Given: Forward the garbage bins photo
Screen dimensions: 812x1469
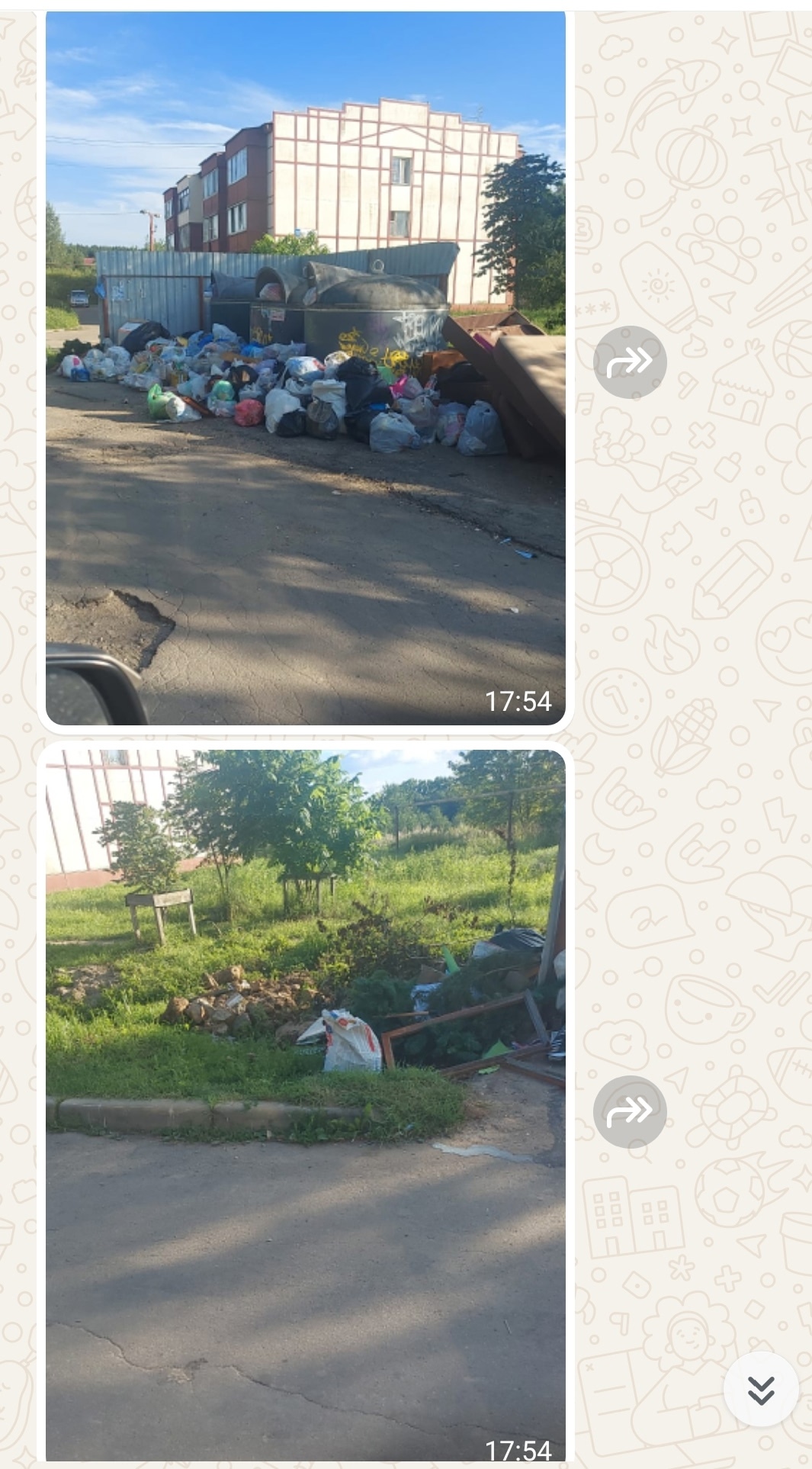Looking at the screenshot, I should click(x=630, y=362).
